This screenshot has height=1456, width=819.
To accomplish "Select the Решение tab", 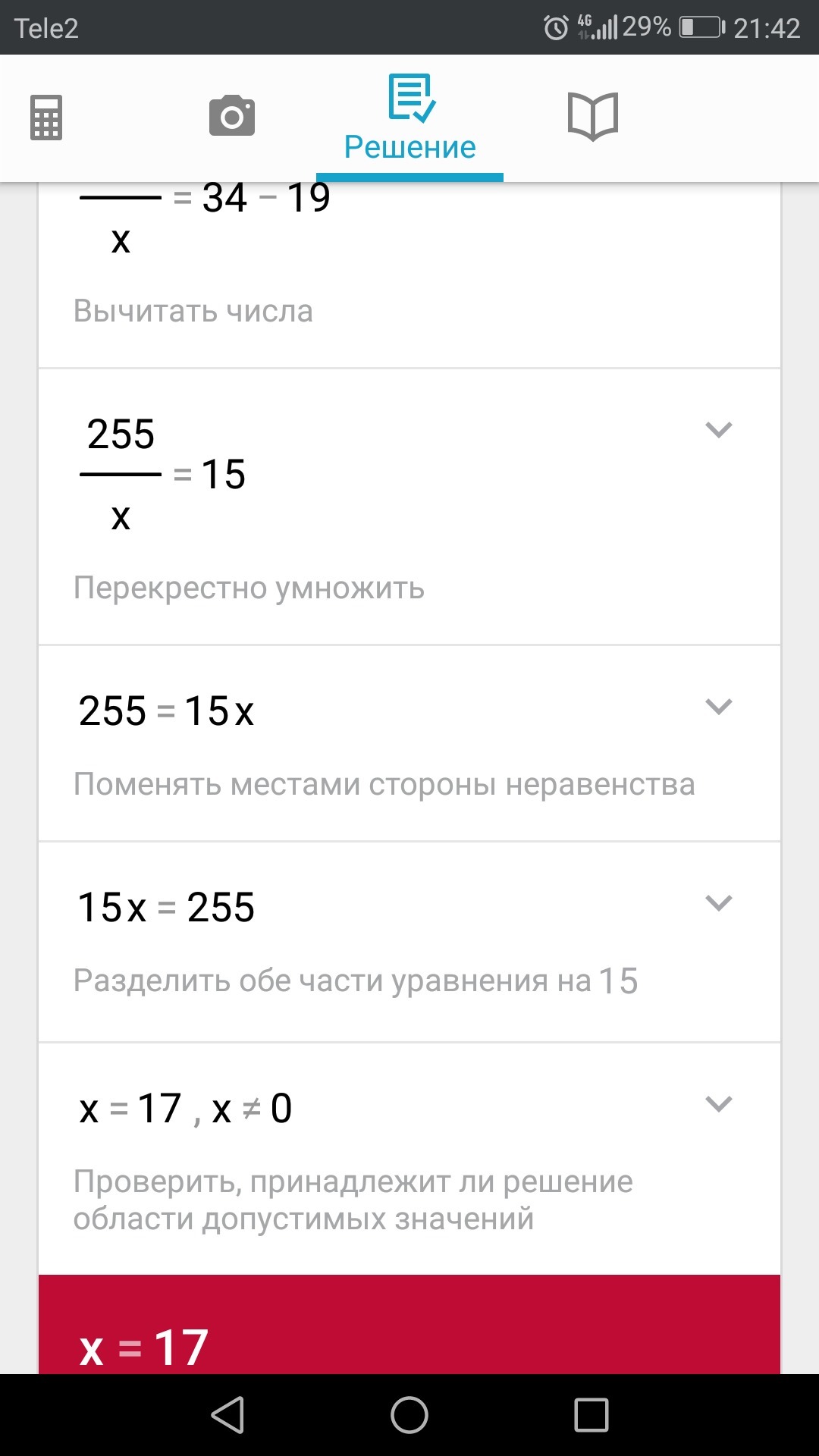I will pos(410,119).
